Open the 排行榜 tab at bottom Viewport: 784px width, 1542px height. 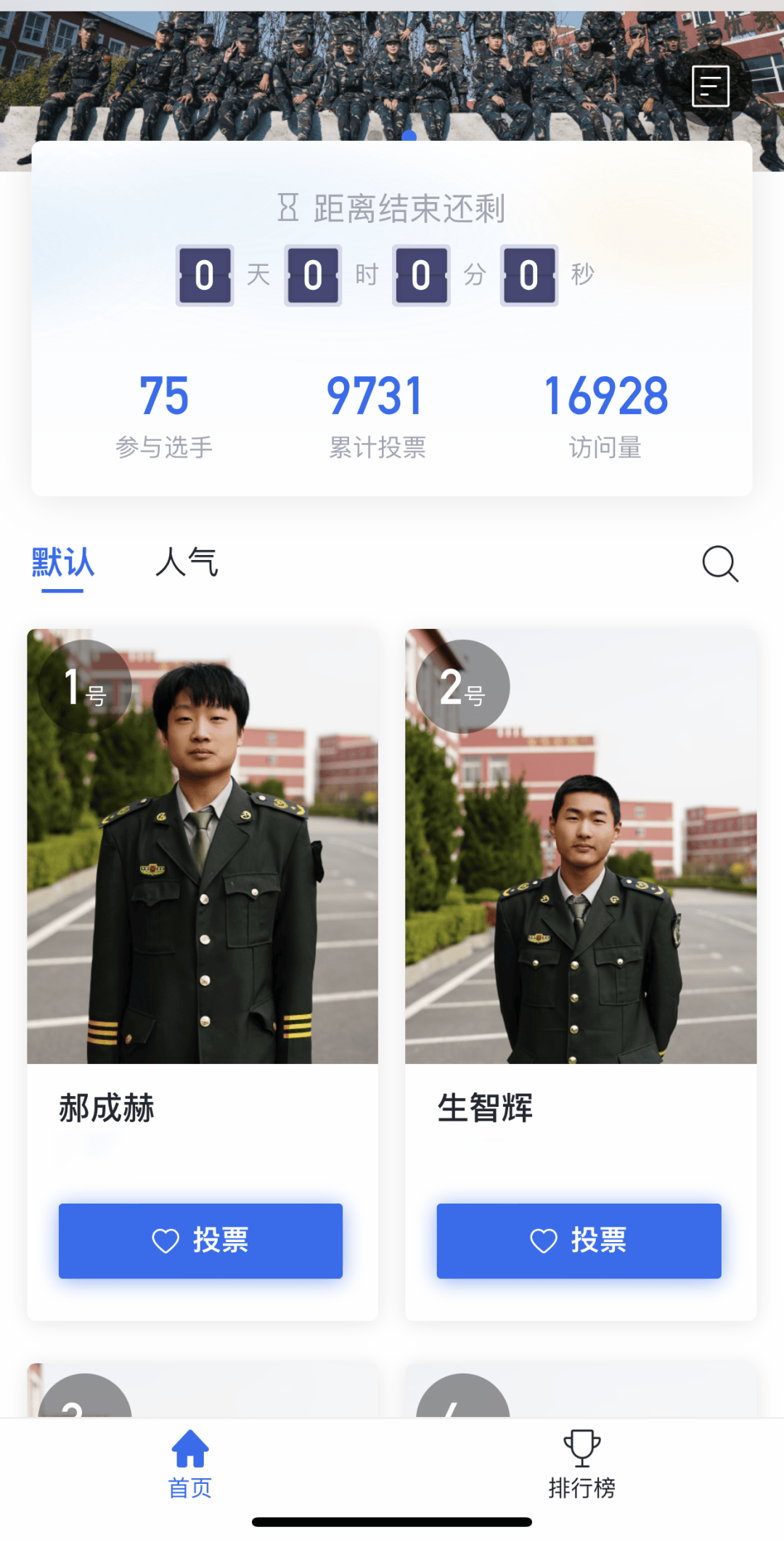(581, 1485)
